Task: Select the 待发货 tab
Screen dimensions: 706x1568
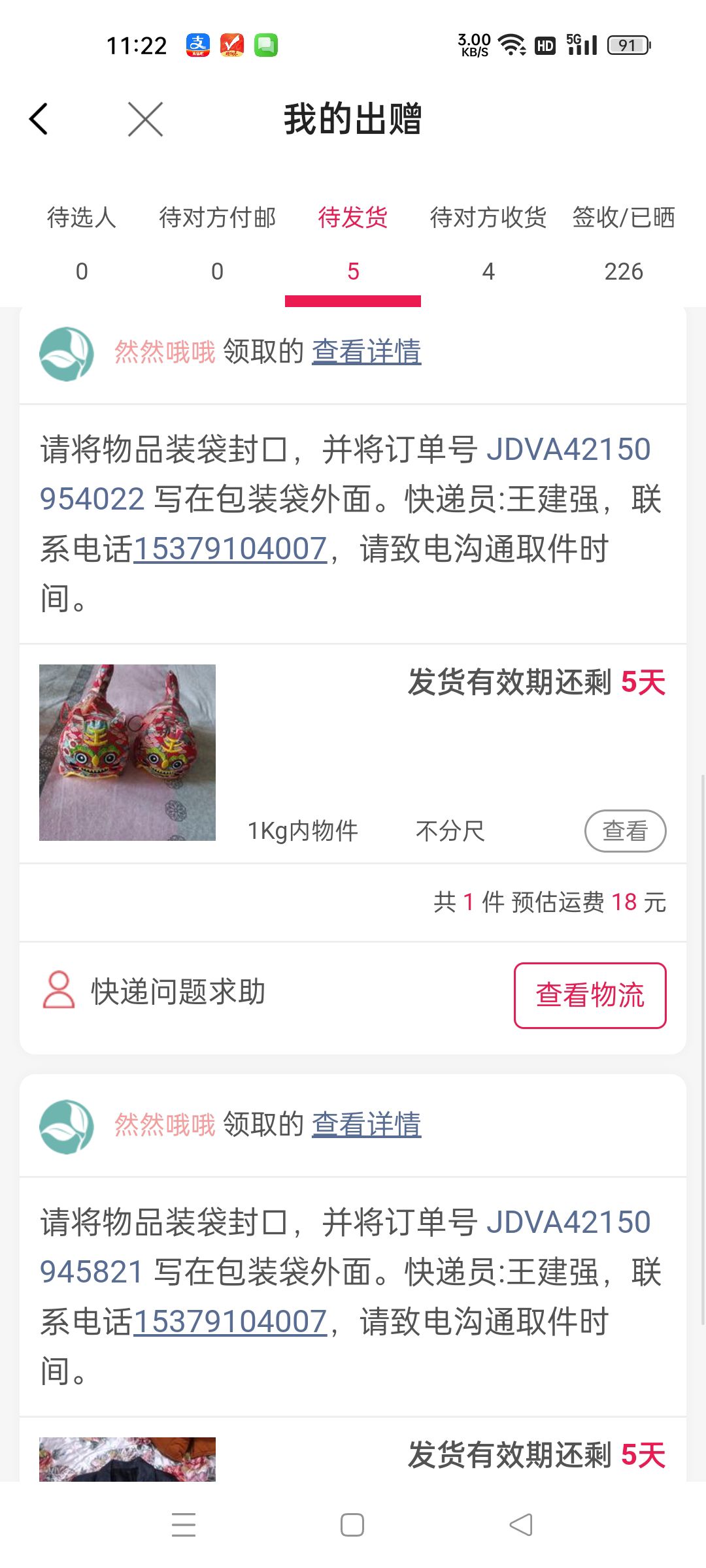Action: click(353, 242)
